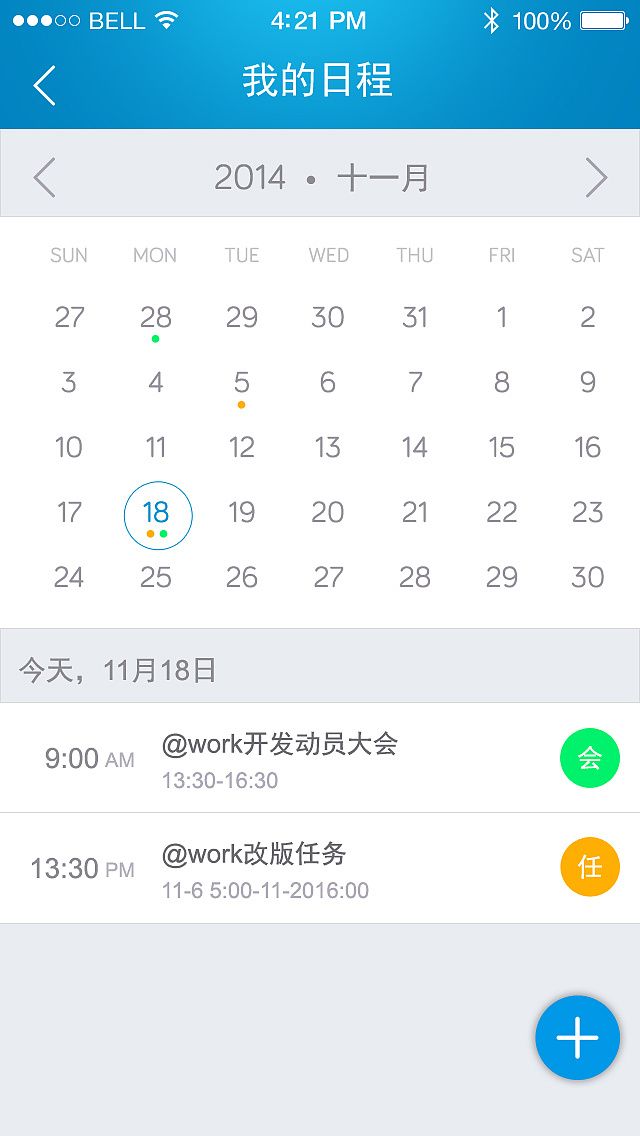640x1136 pixels.
Task: Go to the previous month
Action: click(44, 178)
